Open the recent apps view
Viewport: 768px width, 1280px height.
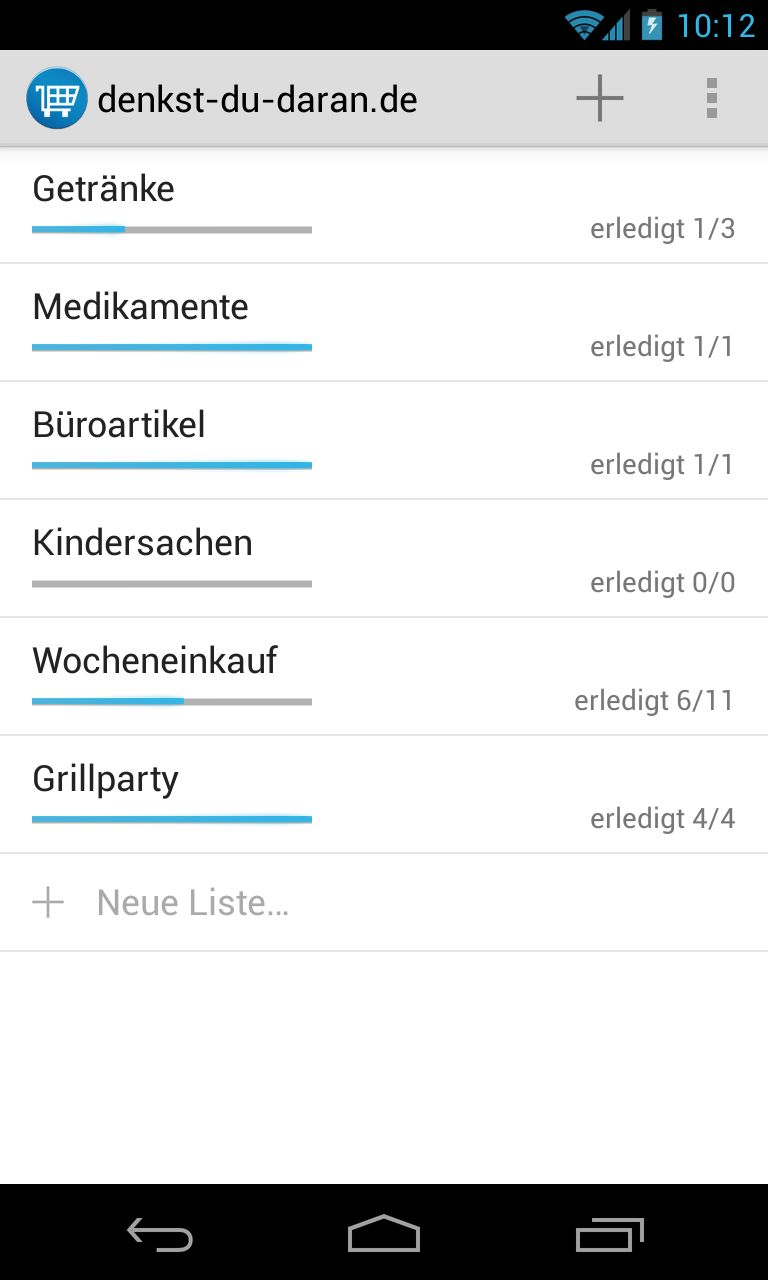coord(610,1234)
